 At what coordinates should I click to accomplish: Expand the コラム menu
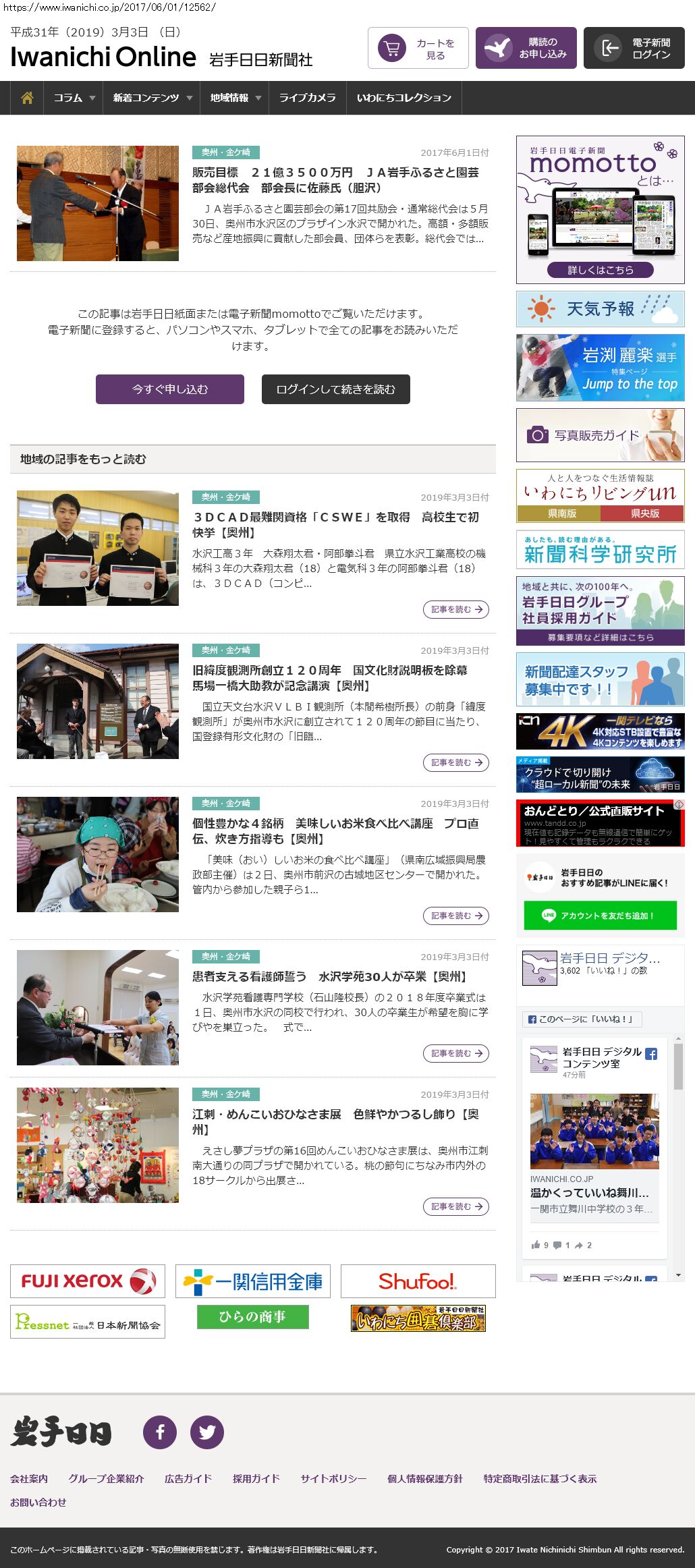pos(74,98)
